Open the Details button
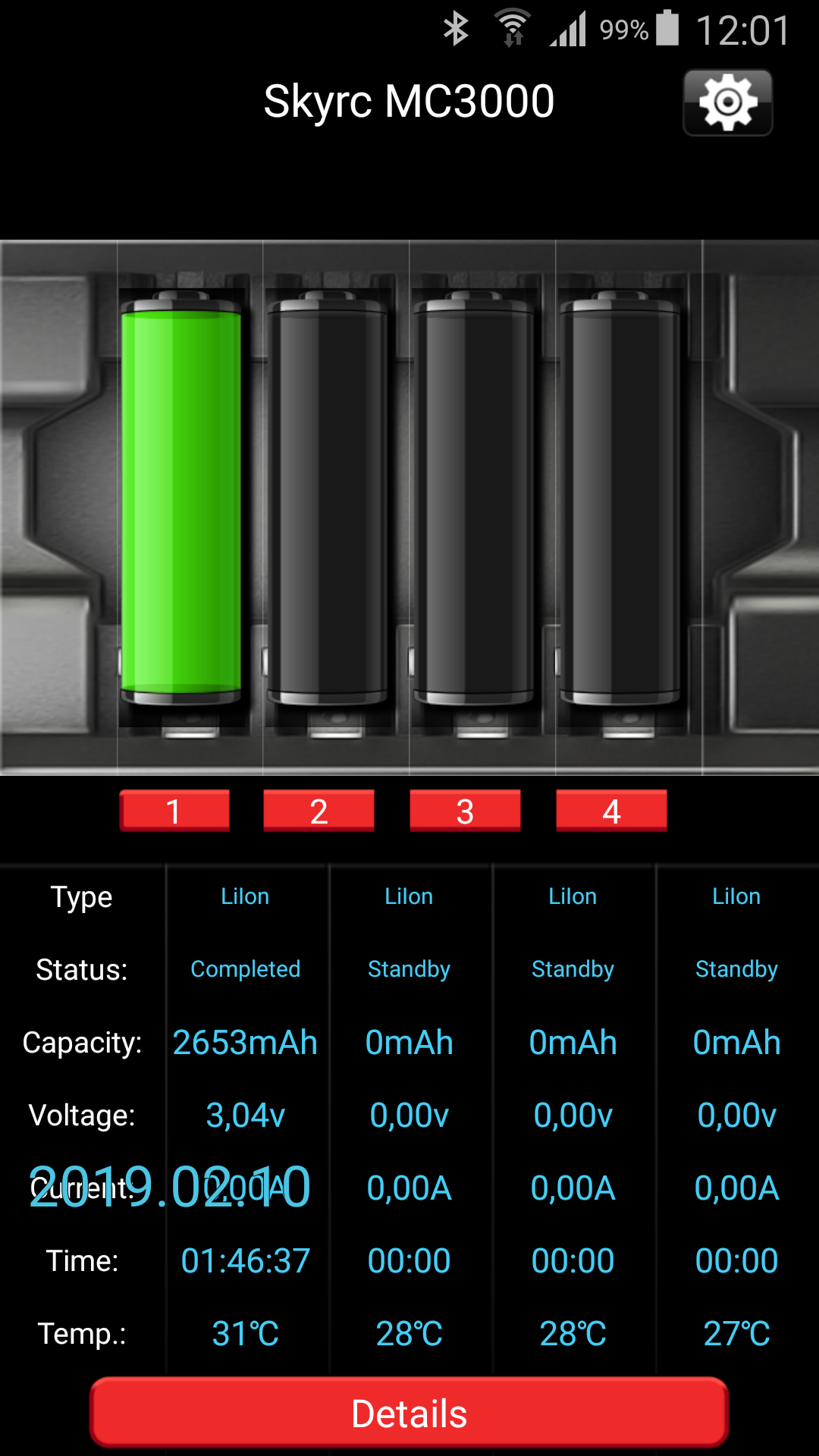Screen dimensions: 819x1456 pos(409,1413)
